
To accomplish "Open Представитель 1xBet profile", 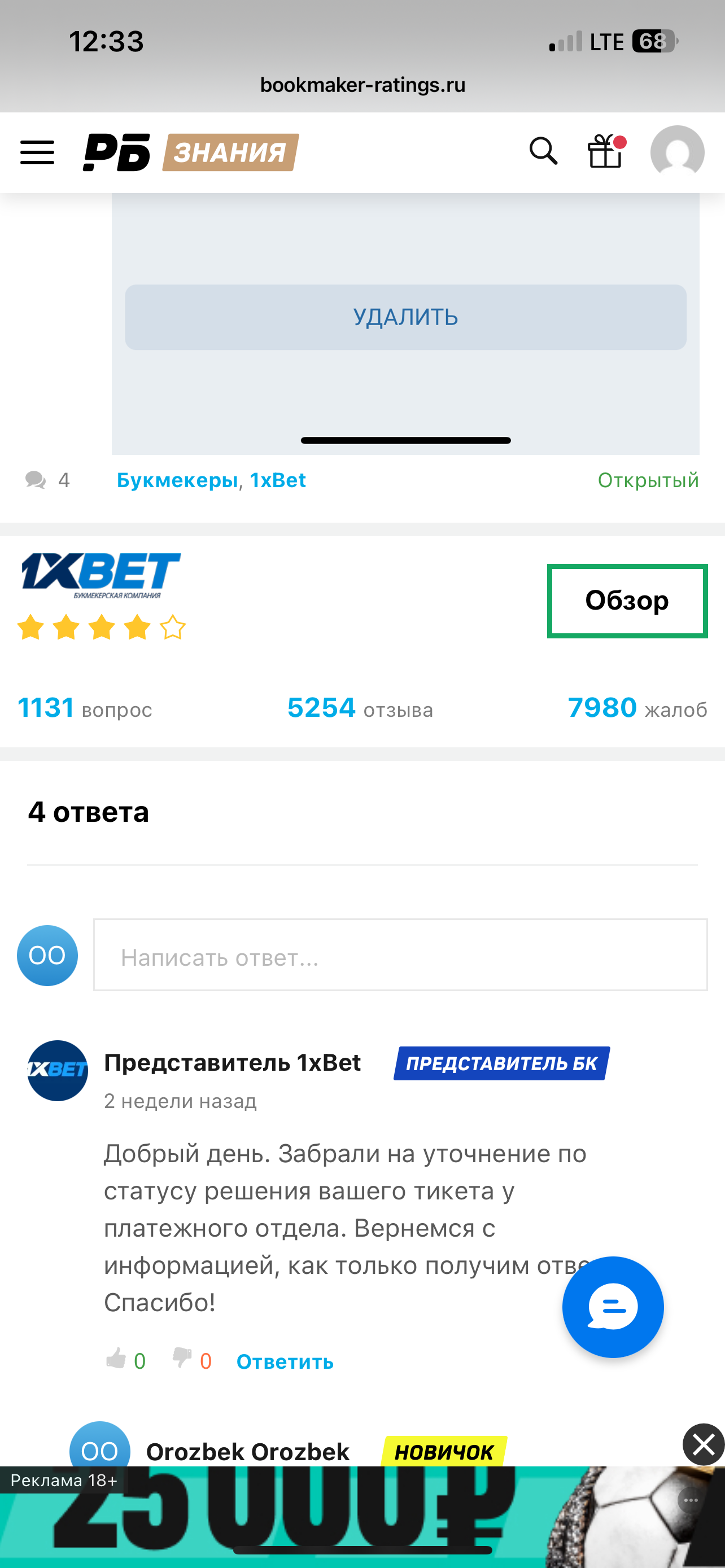I will pyautogui.click(x=232, y=1063).
